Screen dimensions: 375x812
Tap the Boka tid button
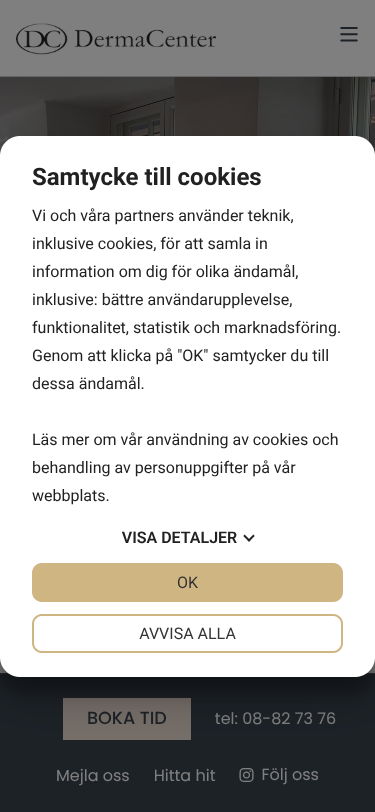click(x=127, y=718)
